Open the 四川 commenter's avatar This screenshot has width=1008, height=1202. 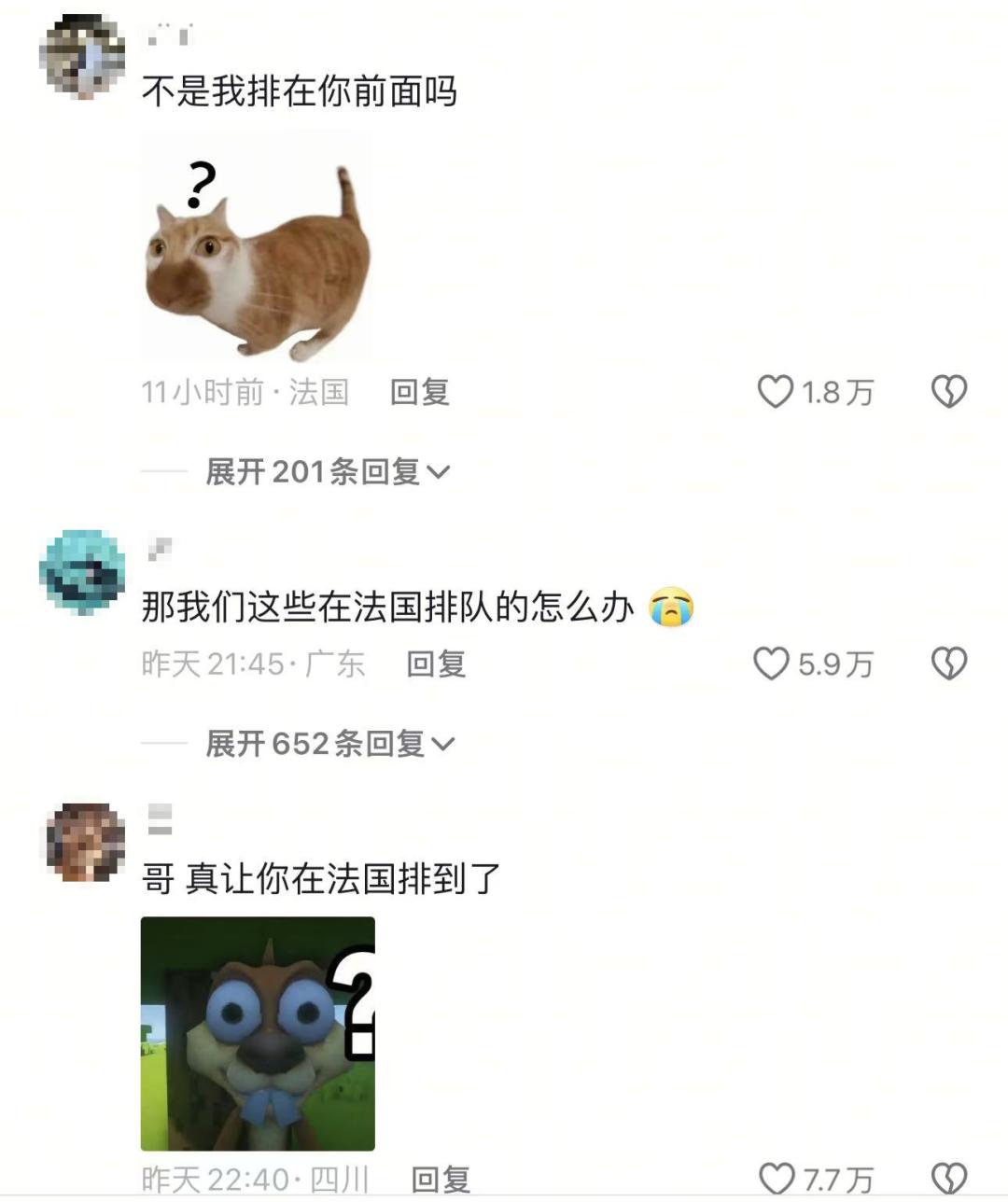click(x=85, y=842)
